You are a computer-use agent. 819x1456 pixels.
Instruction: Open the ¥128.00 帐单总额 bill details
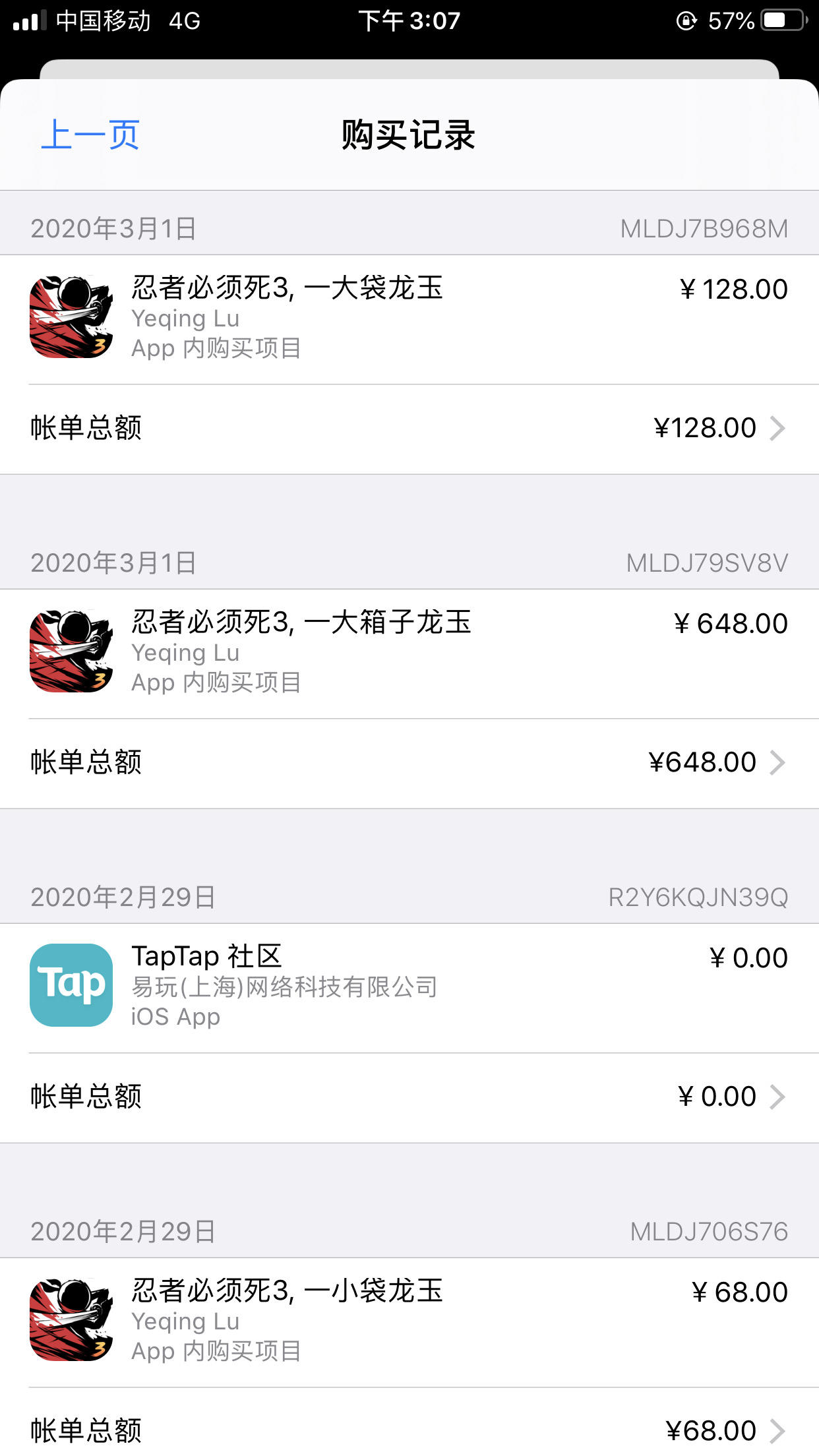pyautogui.click(x=409, y=429)
